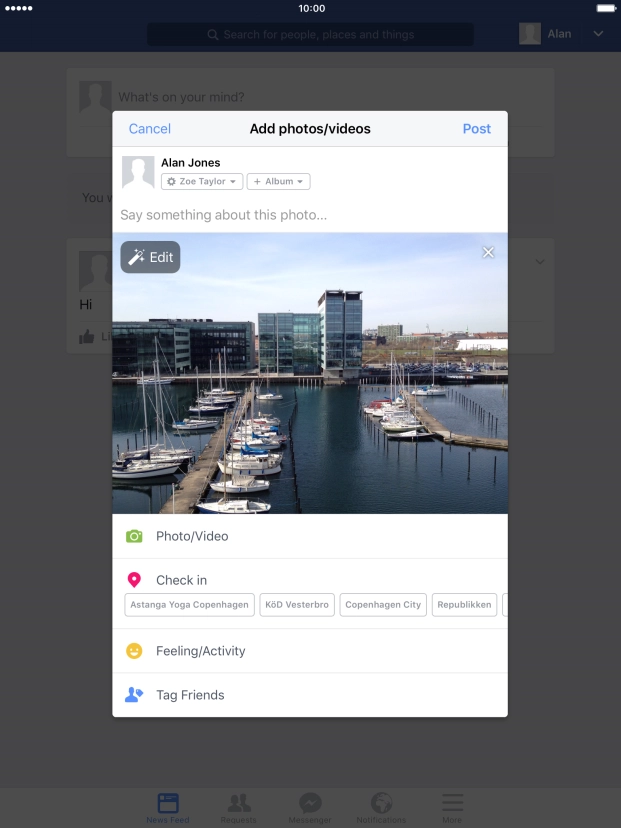
Task: Add another Photo/Video
Action: pos(192,536)
